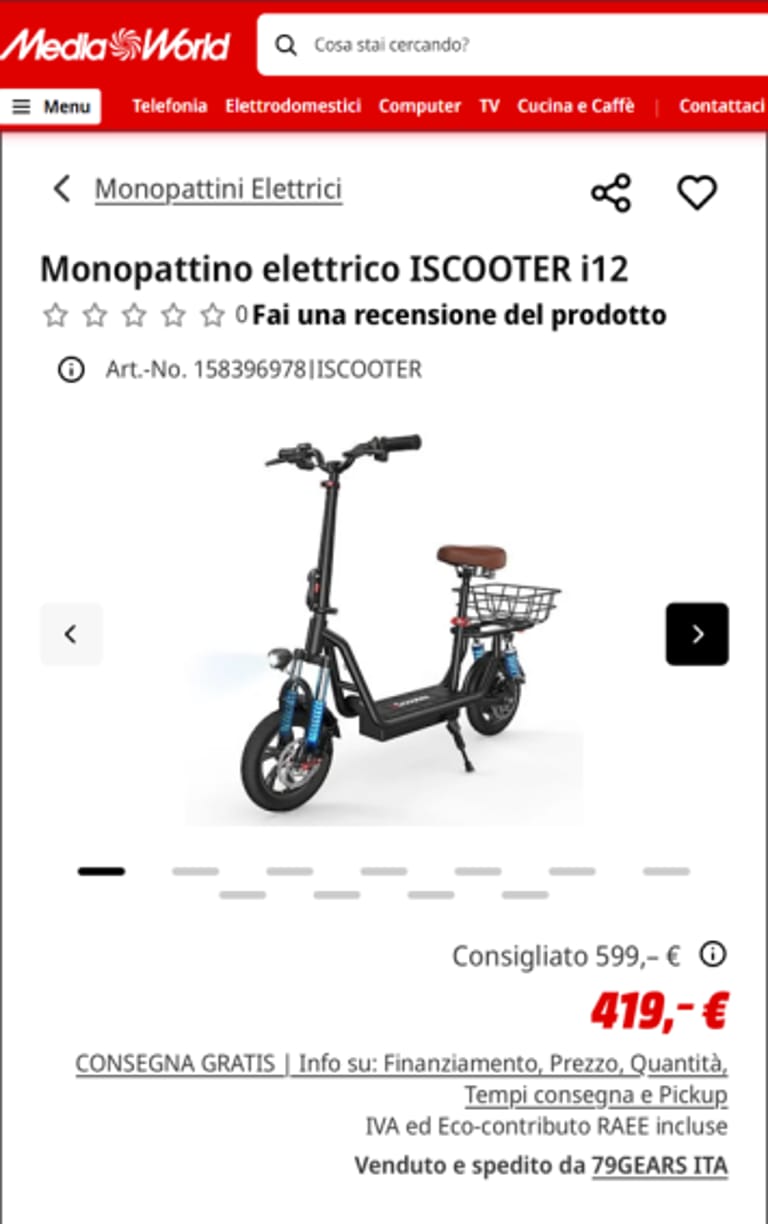768x1224 pixels.
Task: Go to the TV category
Action: tap(489, 106)
